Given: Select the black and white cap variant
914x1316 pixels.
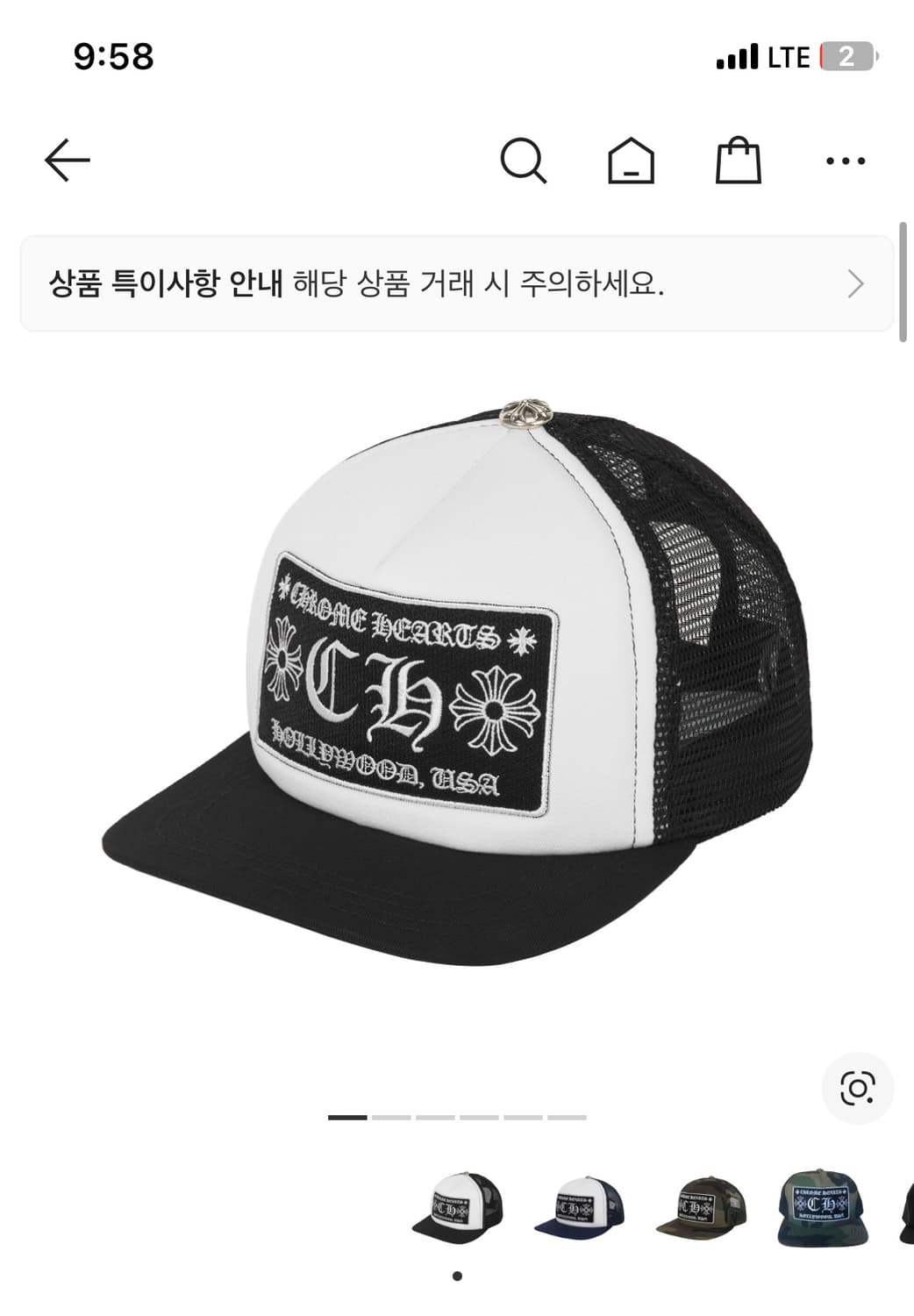Looking at the screenshot, I should coord(457,1205).
